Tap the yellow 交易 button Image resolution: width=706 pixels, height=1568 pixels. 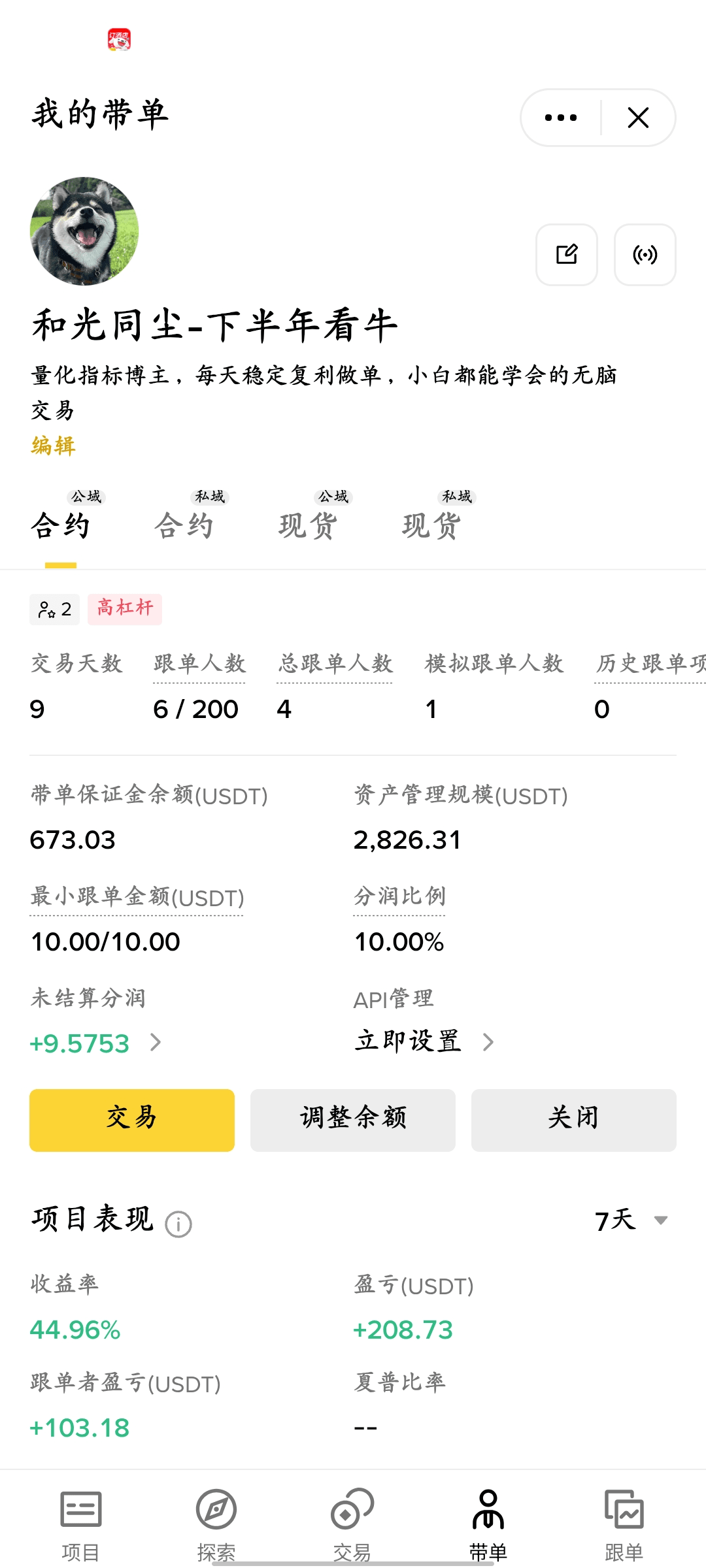tap(132, 1120)
